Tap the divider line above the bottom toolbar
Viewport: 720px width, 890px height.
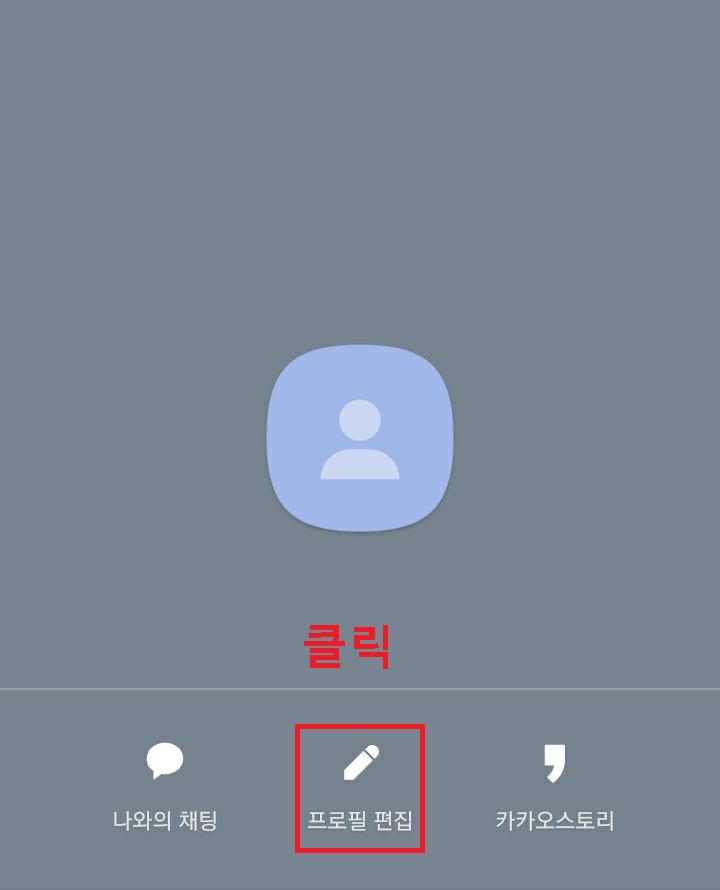pos(360,686)
